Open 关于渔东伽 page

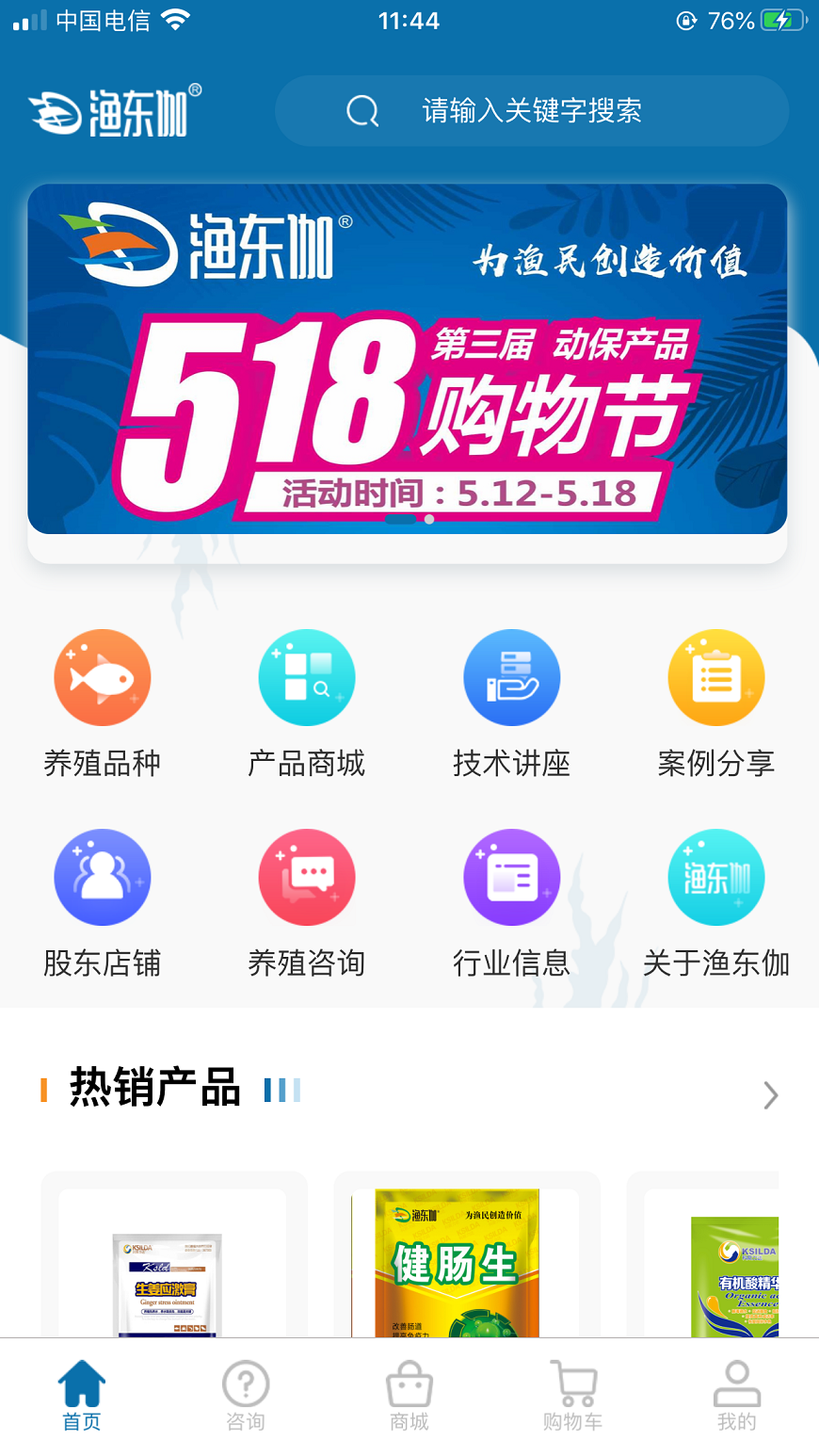(x=715, y=902)
